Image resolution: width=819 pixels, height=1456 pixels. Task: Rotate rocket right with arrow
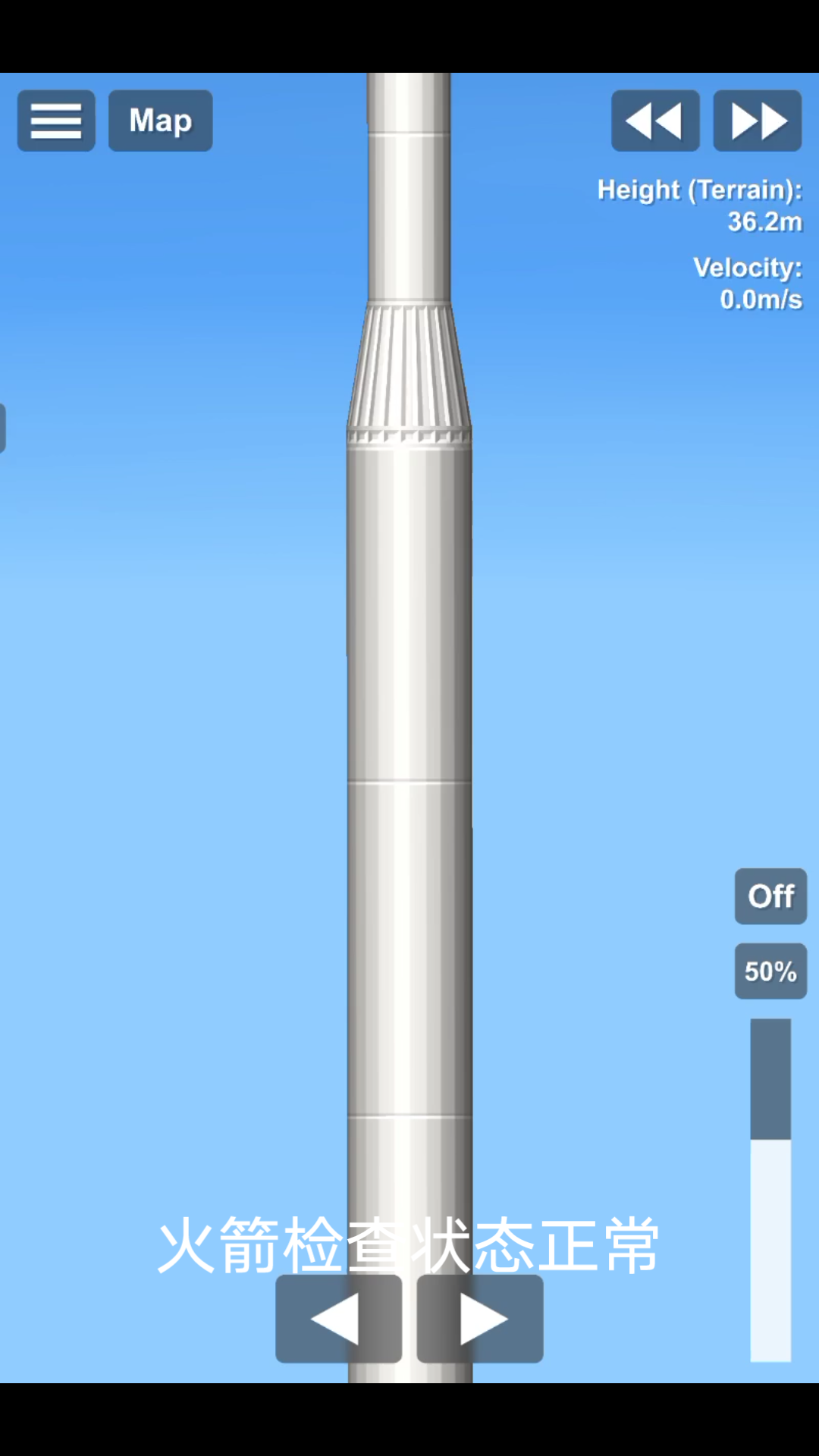(480, 1319)
